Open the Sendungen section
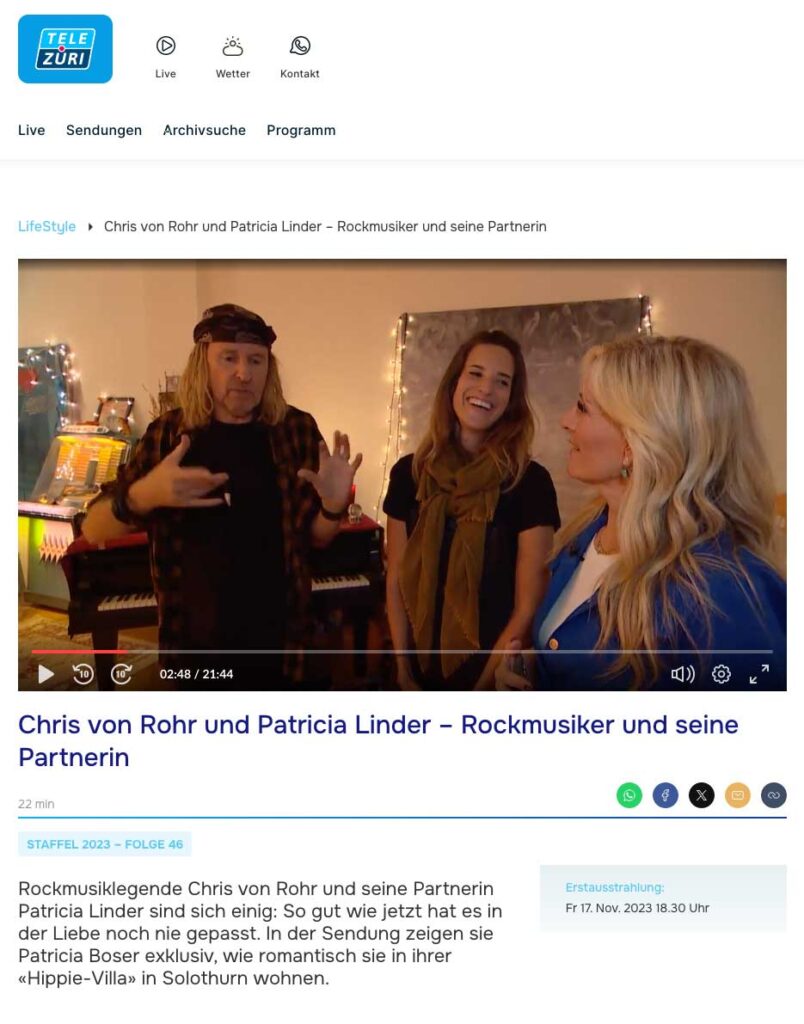Image resolution: width=804 pixels, height=1024 pixels. click(104, 130)
